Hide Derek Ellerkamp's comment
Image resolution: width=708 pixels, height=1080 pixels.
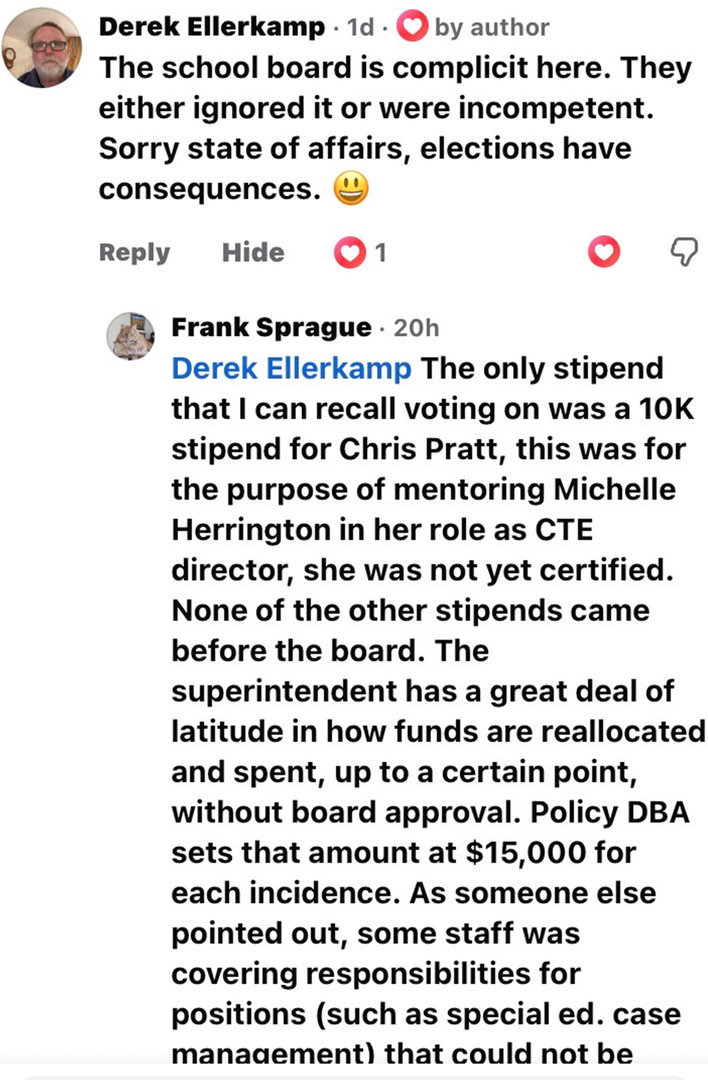coord(253,253)
